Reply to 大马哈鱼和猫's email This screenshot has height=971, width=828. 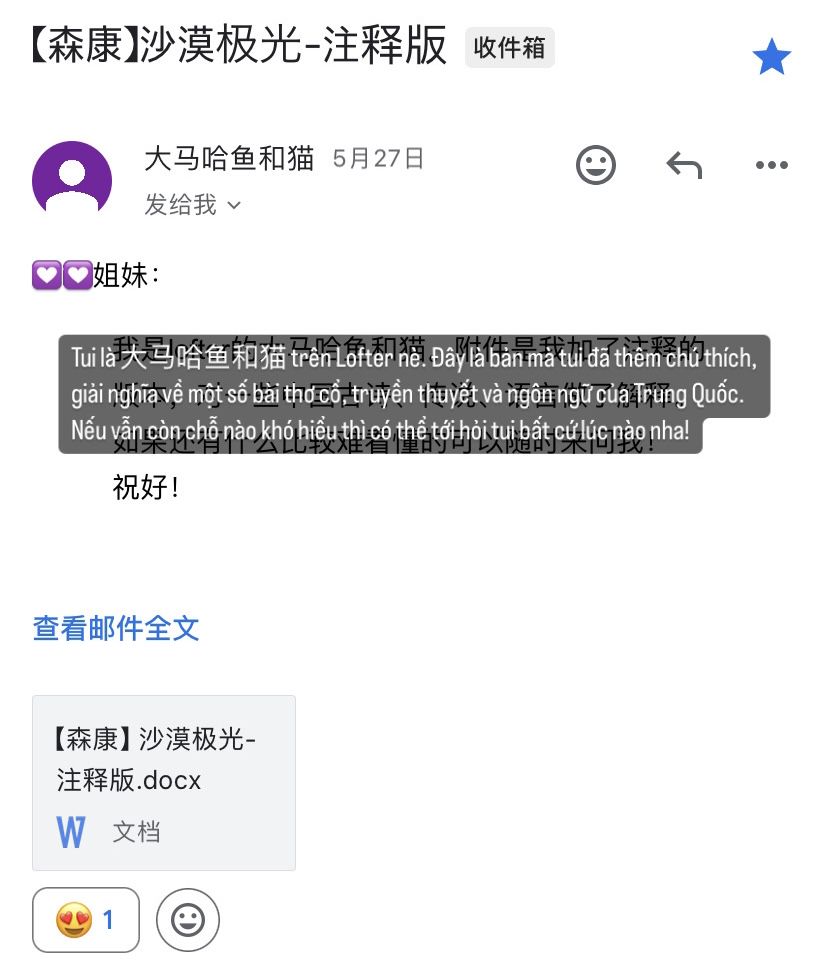[684, 165]
